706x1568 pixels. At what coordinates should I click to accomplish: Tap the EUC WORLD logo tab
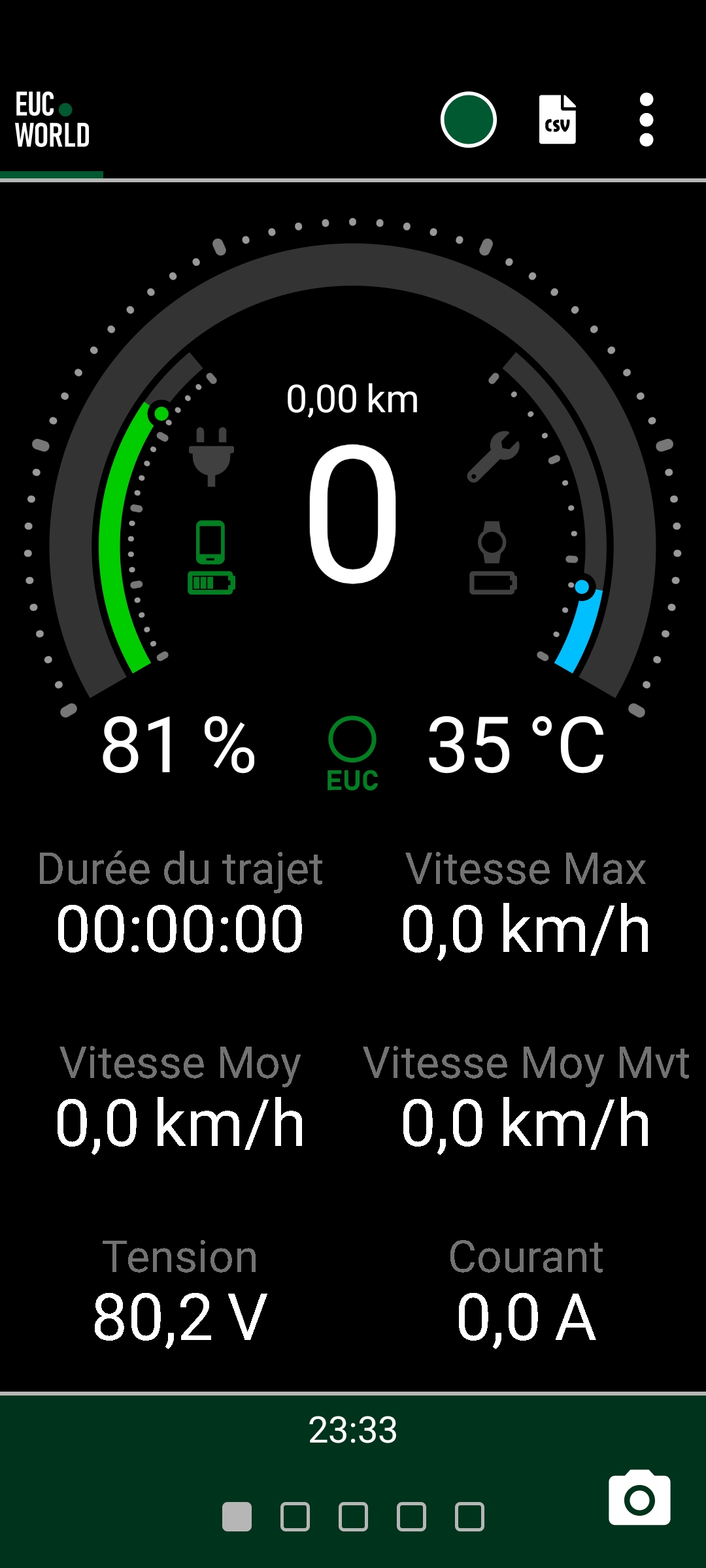click(x=52, y=120)
